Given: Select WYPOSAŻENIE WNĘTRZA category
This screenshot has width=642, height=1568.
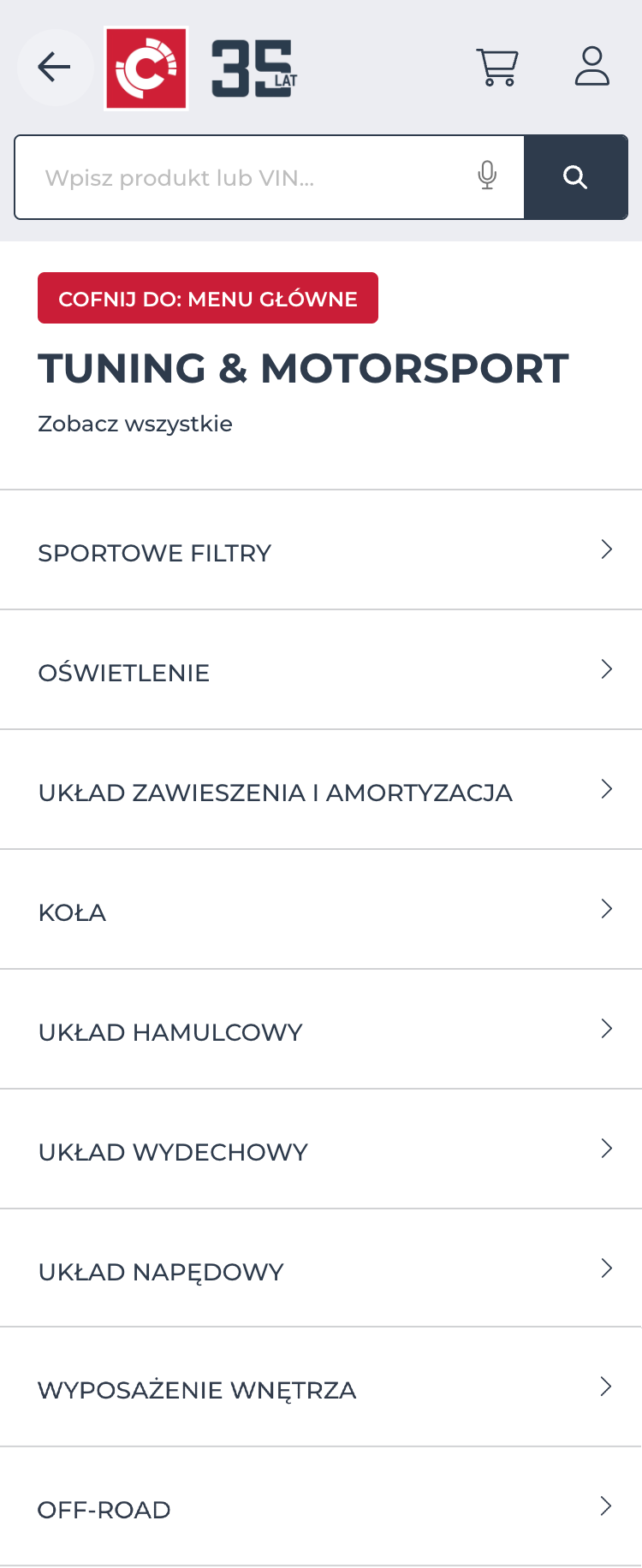Looking at the screenshot, I should pyautogui.click(x=321, y=1389).
